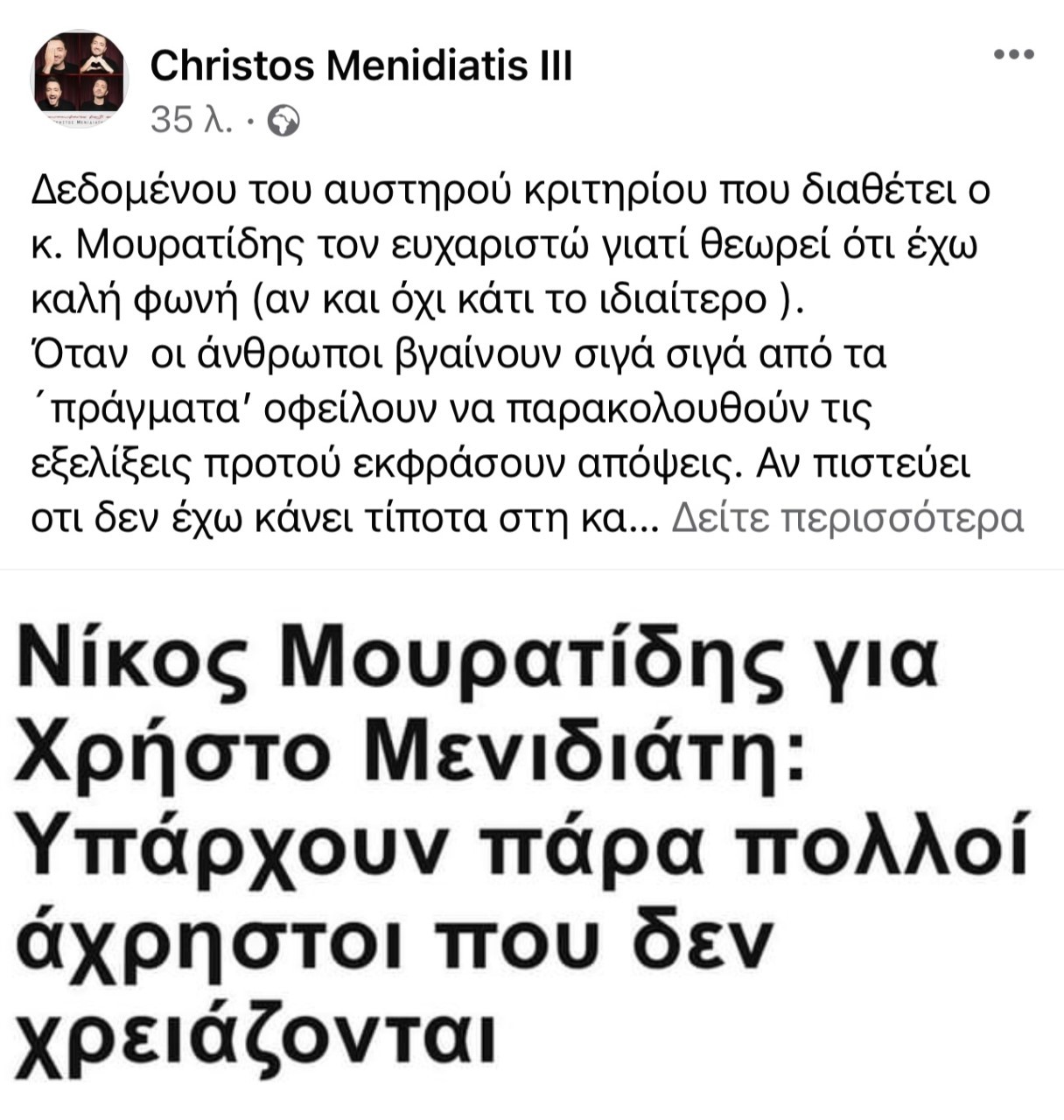Screen dimensions: 1064x1120
Task: Open the post's three-dot options menu
Action: click(1014, 55)
